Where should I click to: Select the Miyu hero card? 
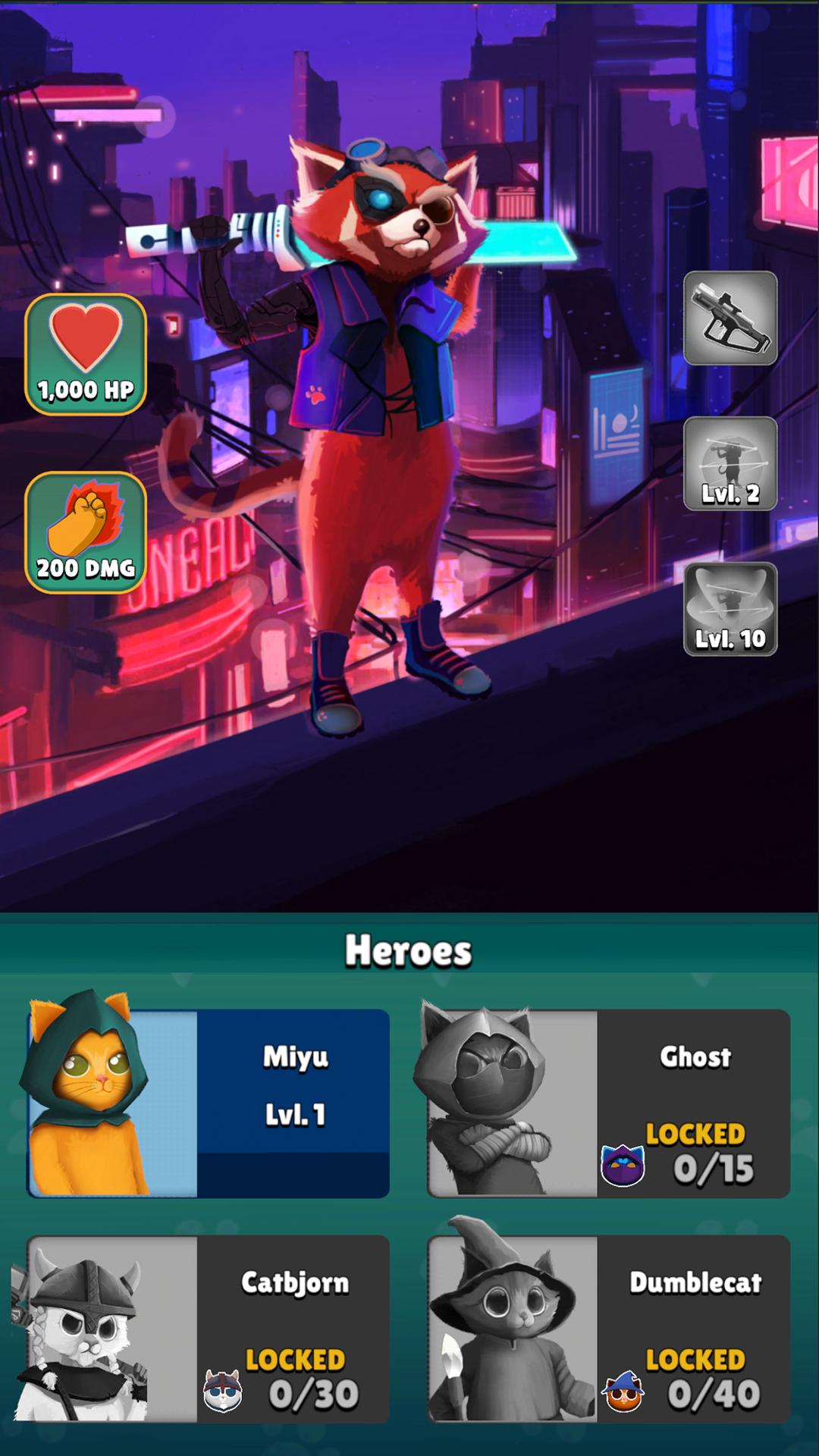(209, 1103)
